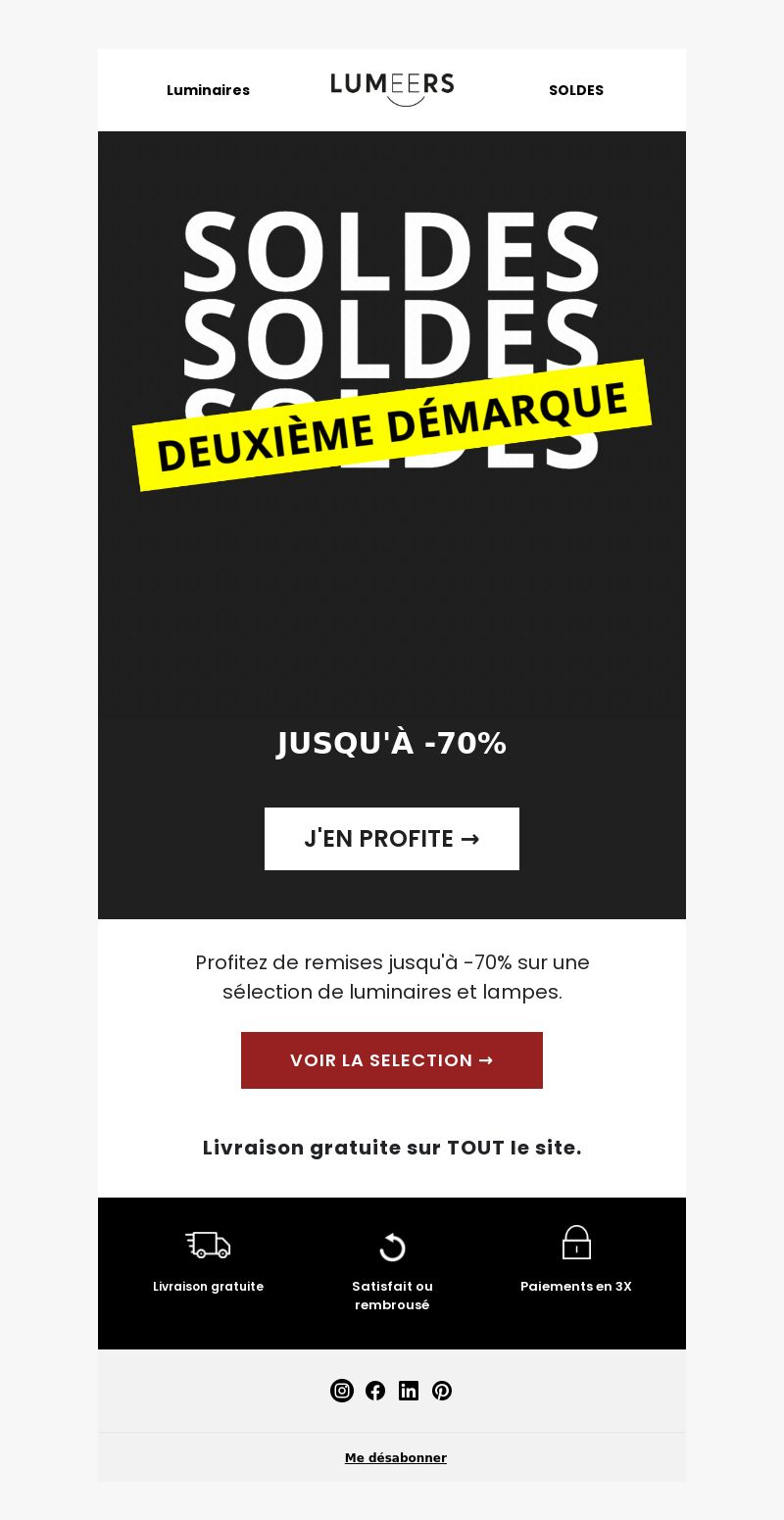Tap the Me désabonner link

pos(396,1458)
